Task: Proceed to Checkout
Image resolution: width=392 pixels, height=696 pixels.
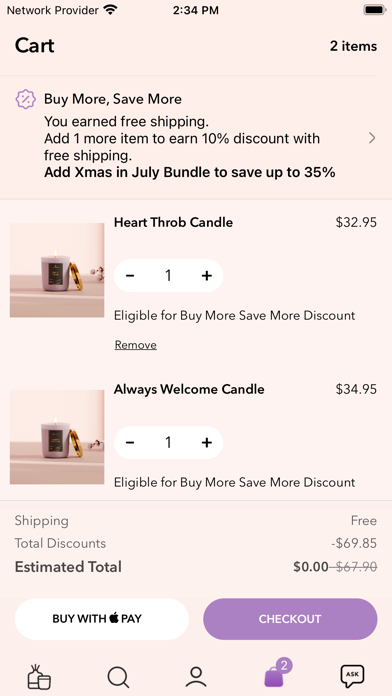Action: 290,619
